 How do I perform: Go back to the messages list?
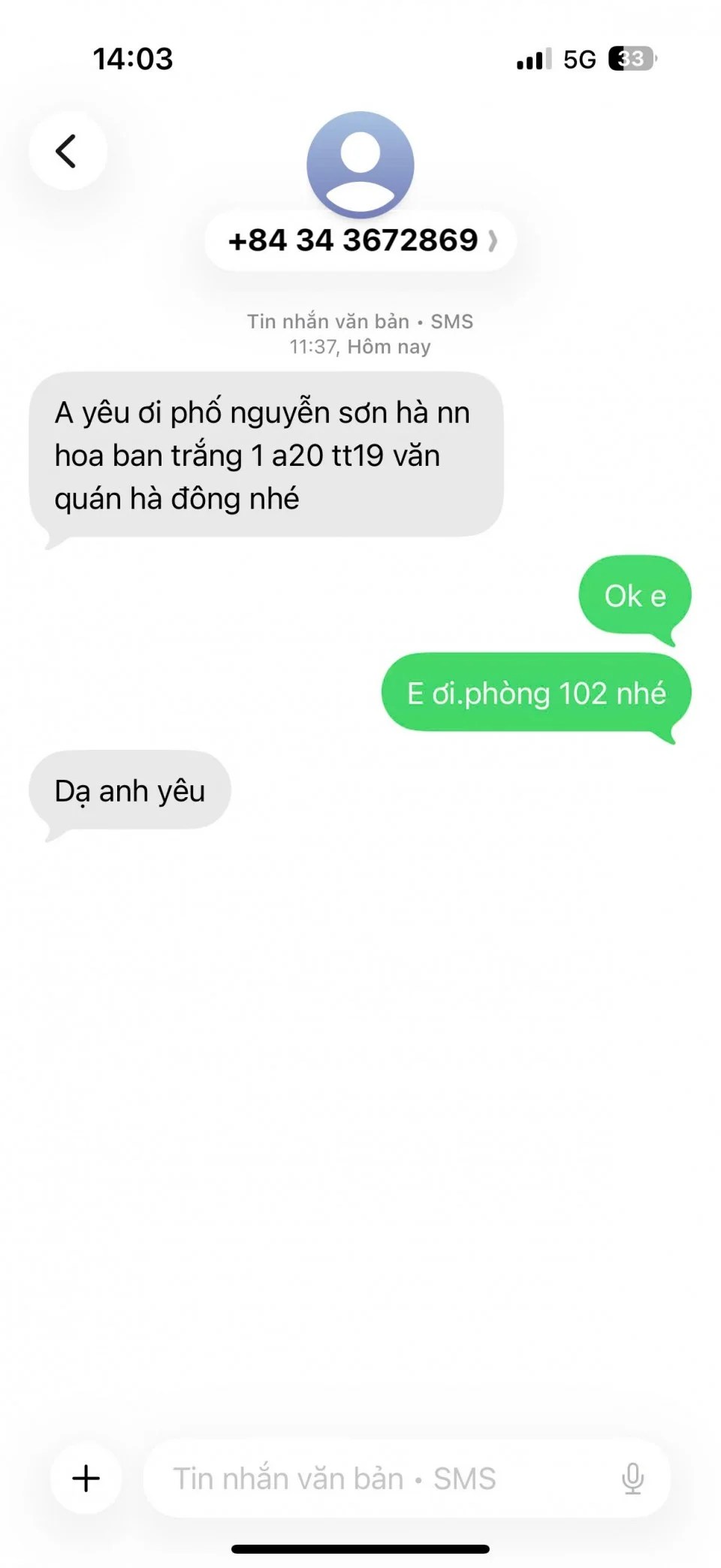tap(68, 151)
